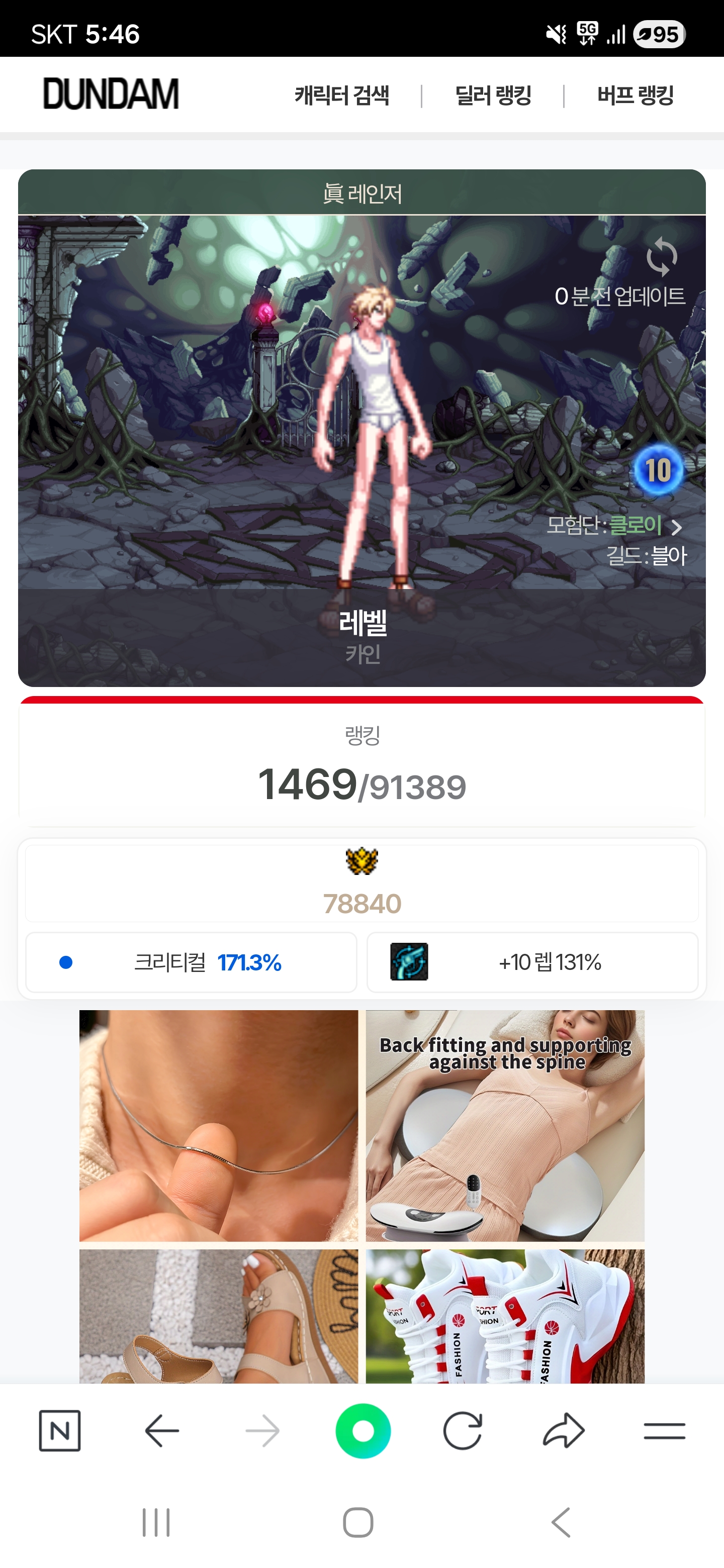Switch to 딜러 랭킹 tab
The width and height of the screenshot is (724, 1568).
tap(493, 95)
